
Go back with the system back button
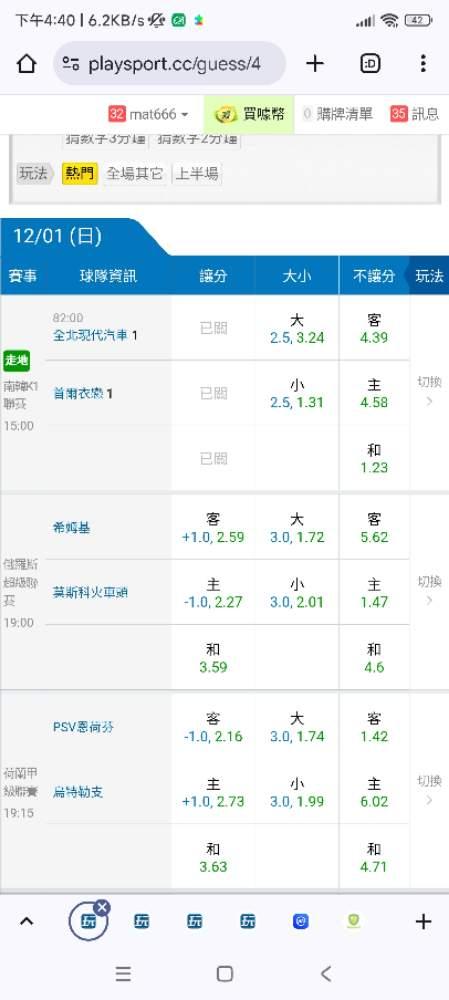click(326, 973)
